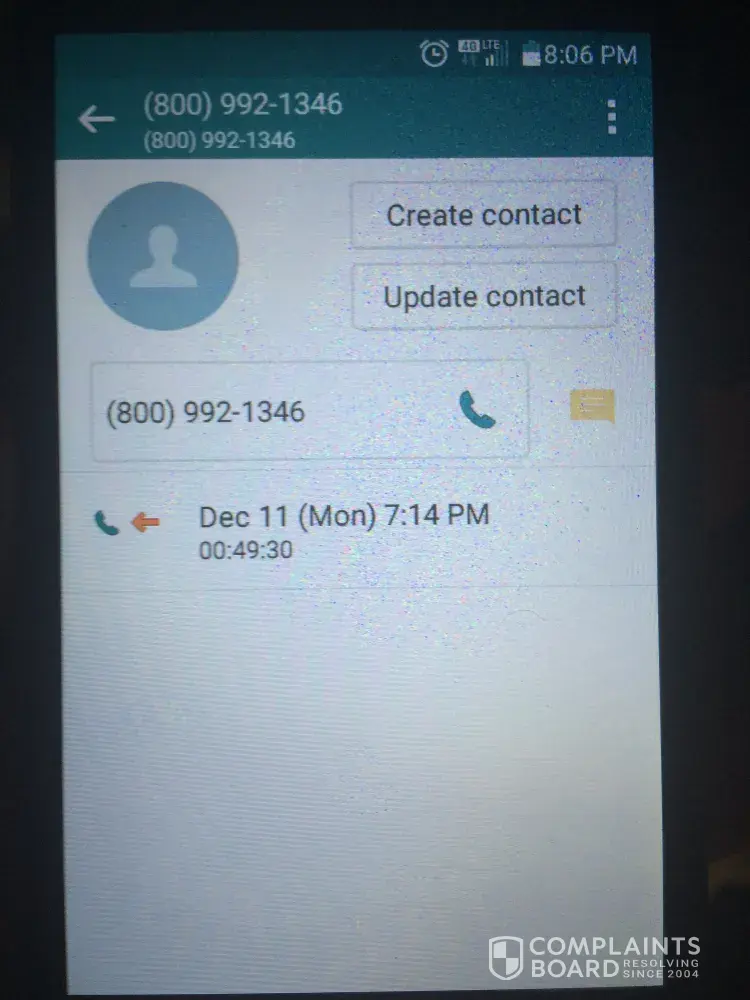Call (800) 992-1346 via phone icon

click(477, 411)
